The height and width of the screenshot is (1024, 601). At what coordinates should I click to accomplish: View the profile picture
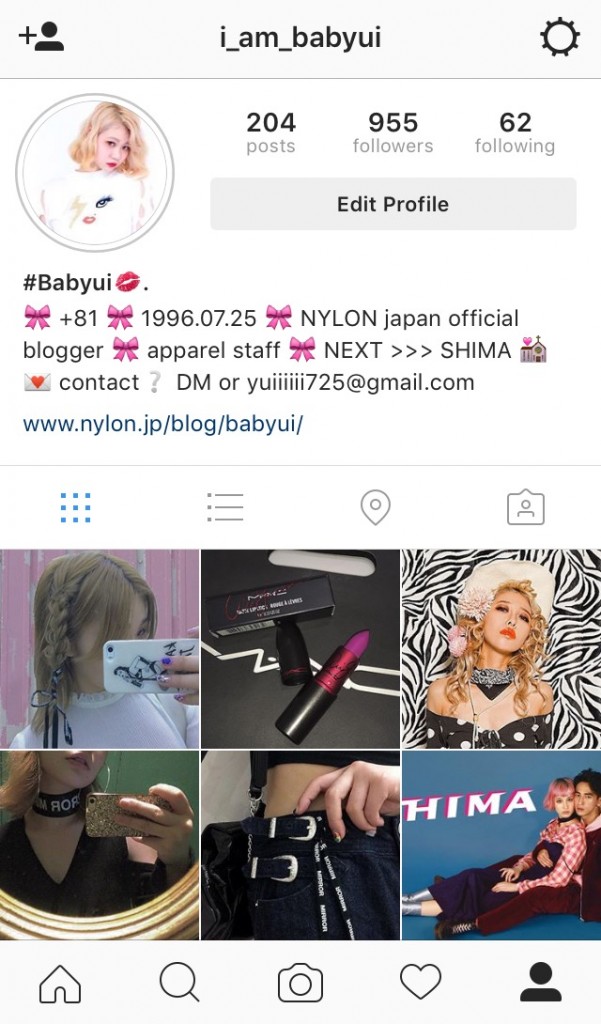[x=95, y=173]
